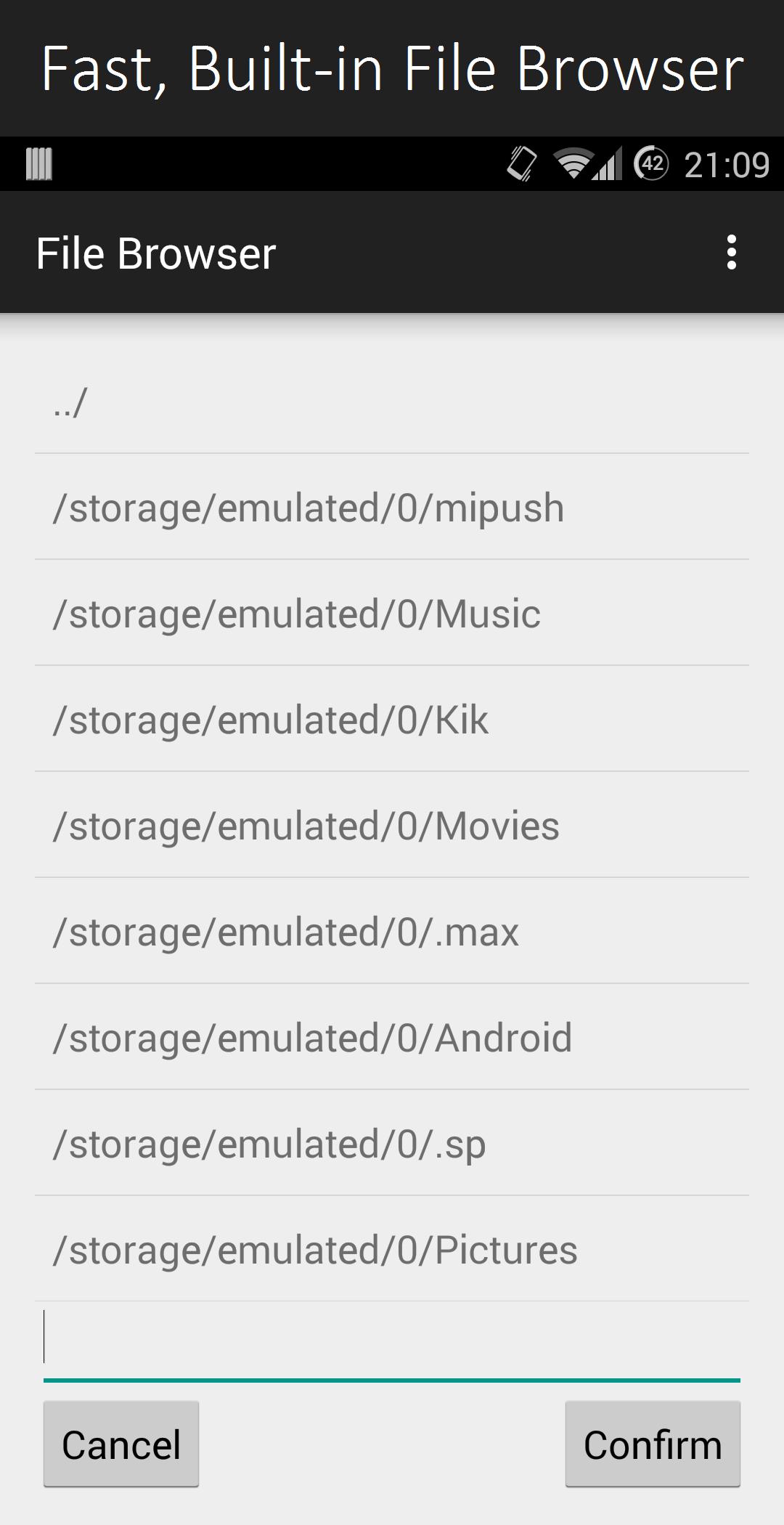This screenshot has width=784, height=1525.
Task: Click the File Browser title
Action: (x=156, y=253)
